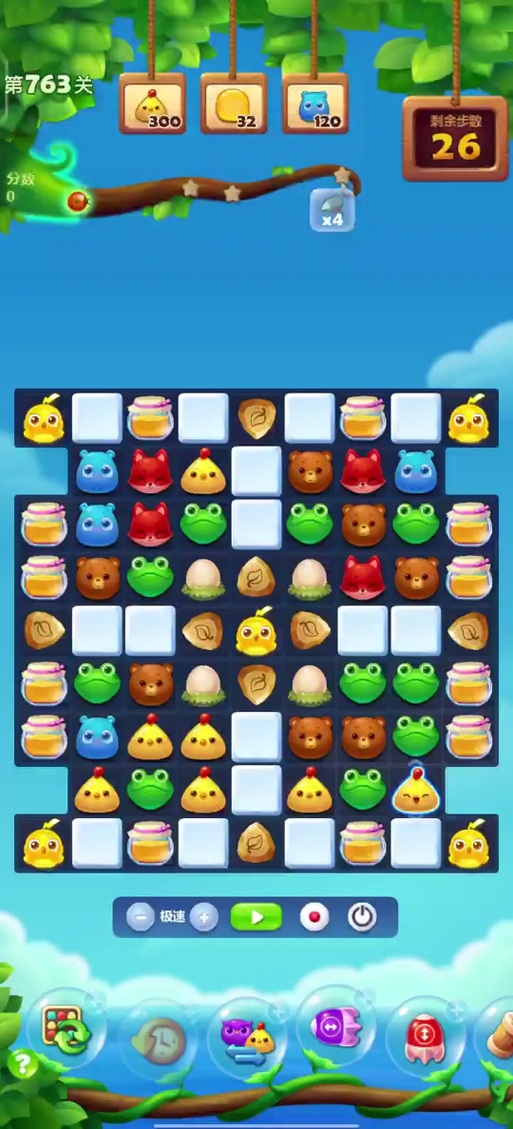Tap the red record button
Image resolution: width=513 pixels, height=1129 pixels.
[x=314, y=917]
